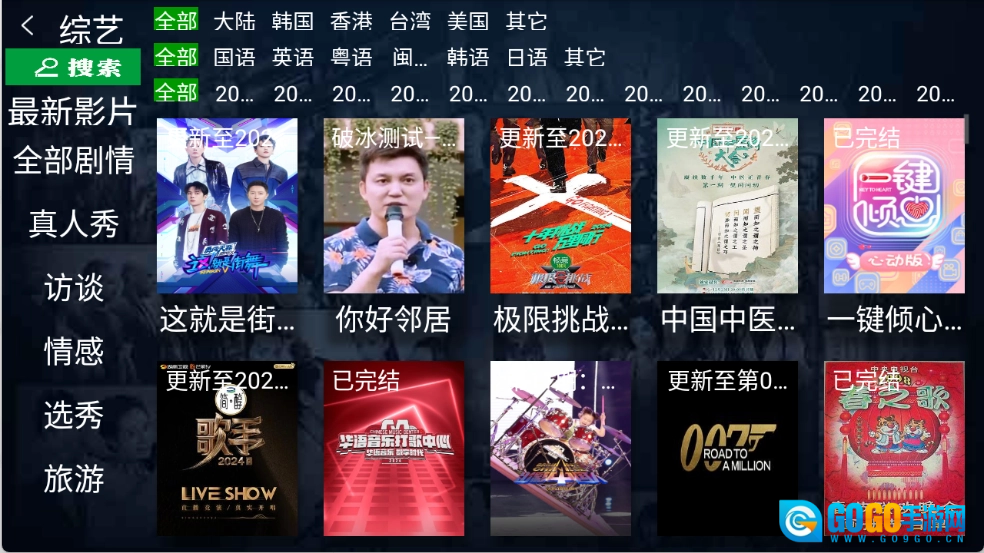Filter by language 英语

[x=292, y=57]
